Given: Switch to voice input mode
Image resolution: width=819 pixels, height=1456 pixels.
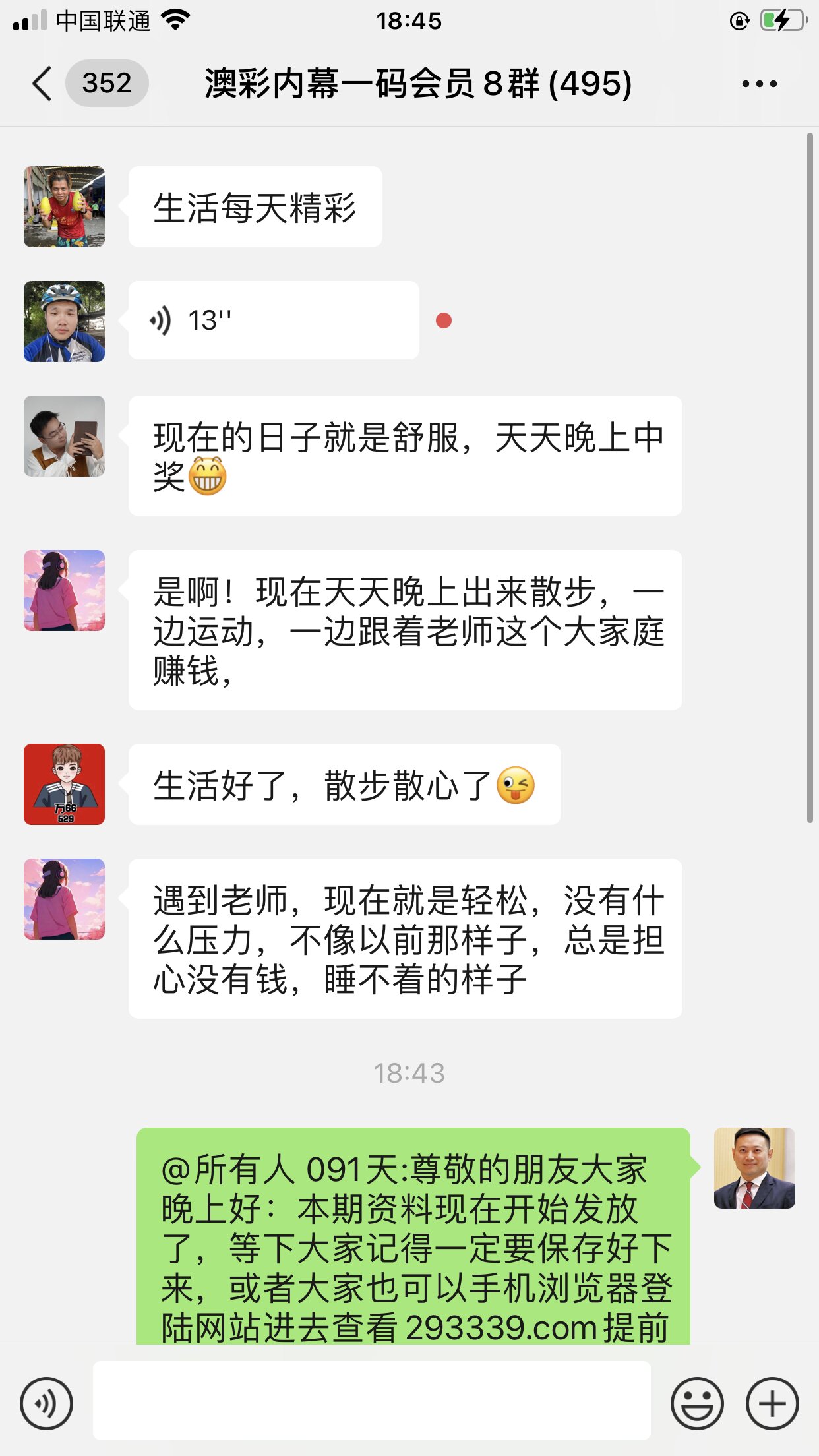Looking at the screenshot, I should tap(46, 1403).
